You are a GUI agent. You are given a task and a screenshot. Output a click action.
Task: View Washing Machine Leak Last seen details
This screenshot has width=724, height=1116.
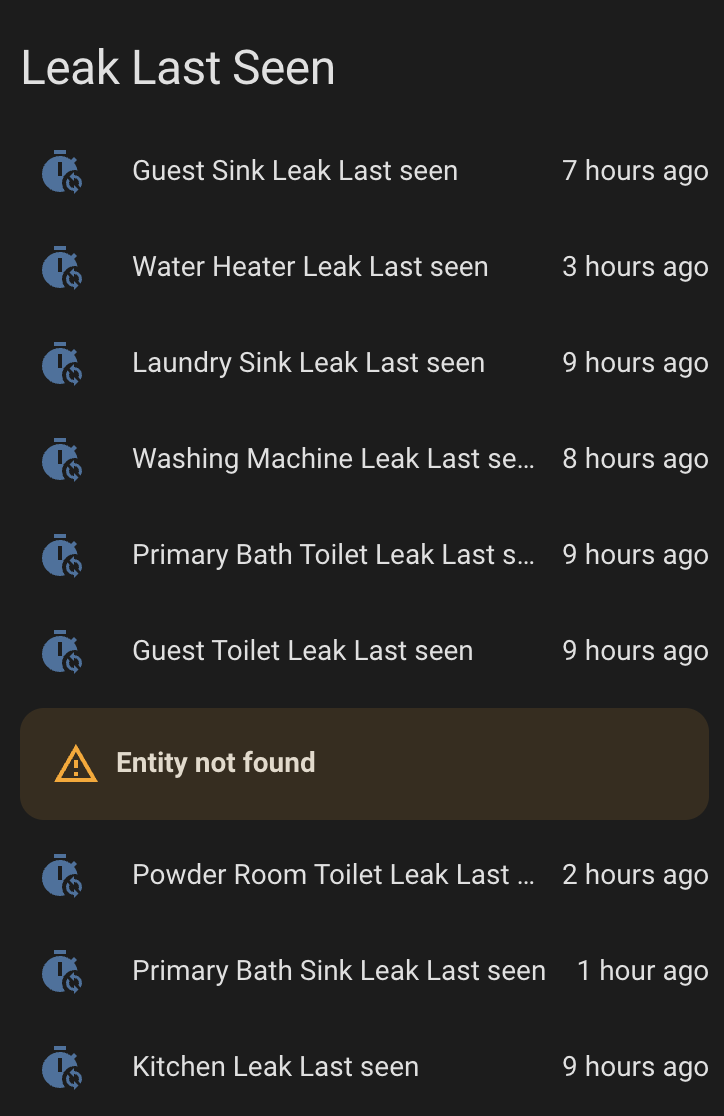click(333, 459)
